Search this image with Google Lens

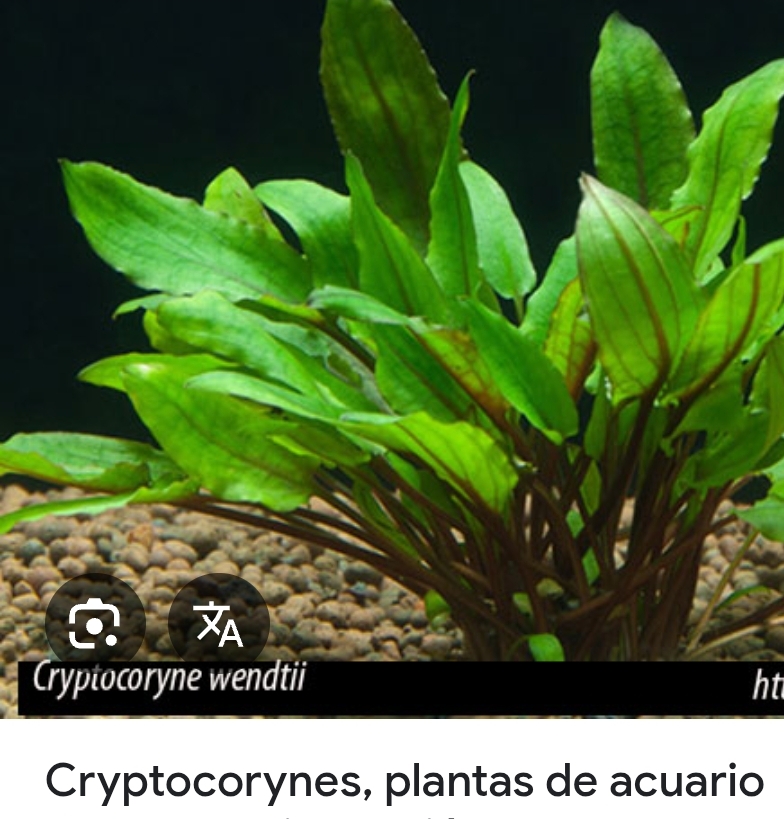(95, 623)
